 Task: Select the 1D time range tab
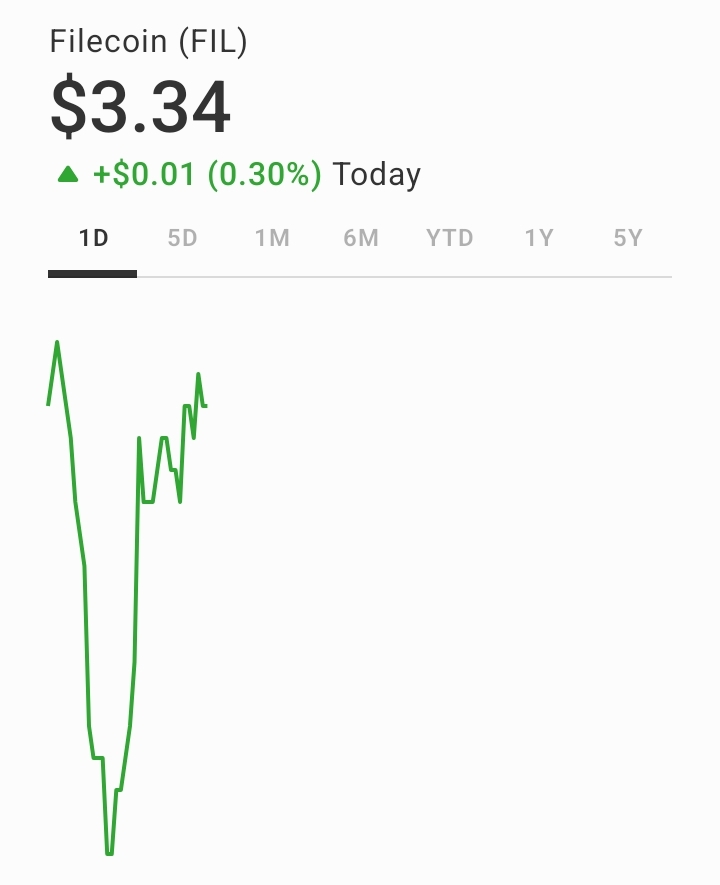(x=93, y=239)
